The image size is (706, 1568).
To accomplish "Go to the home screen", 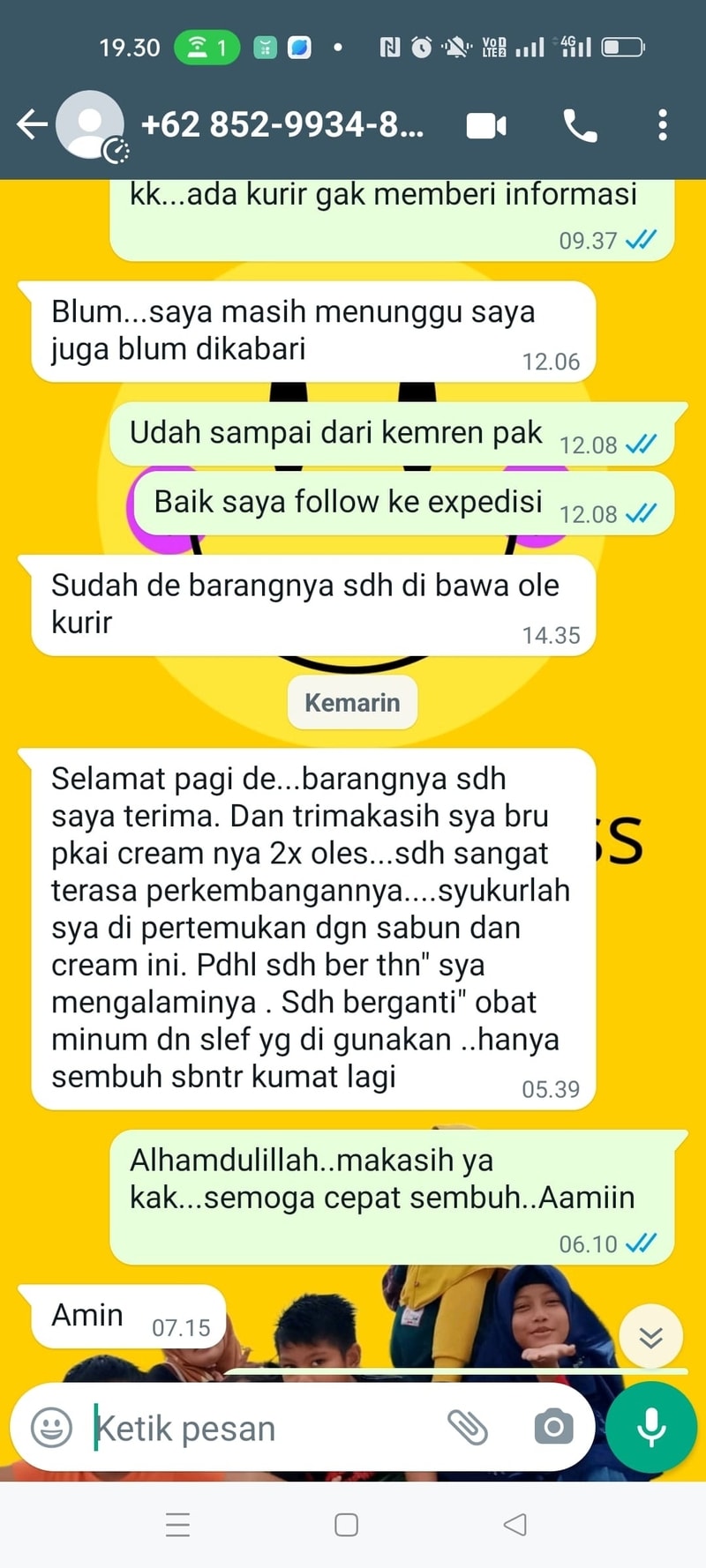I will tap(346, 1525).
